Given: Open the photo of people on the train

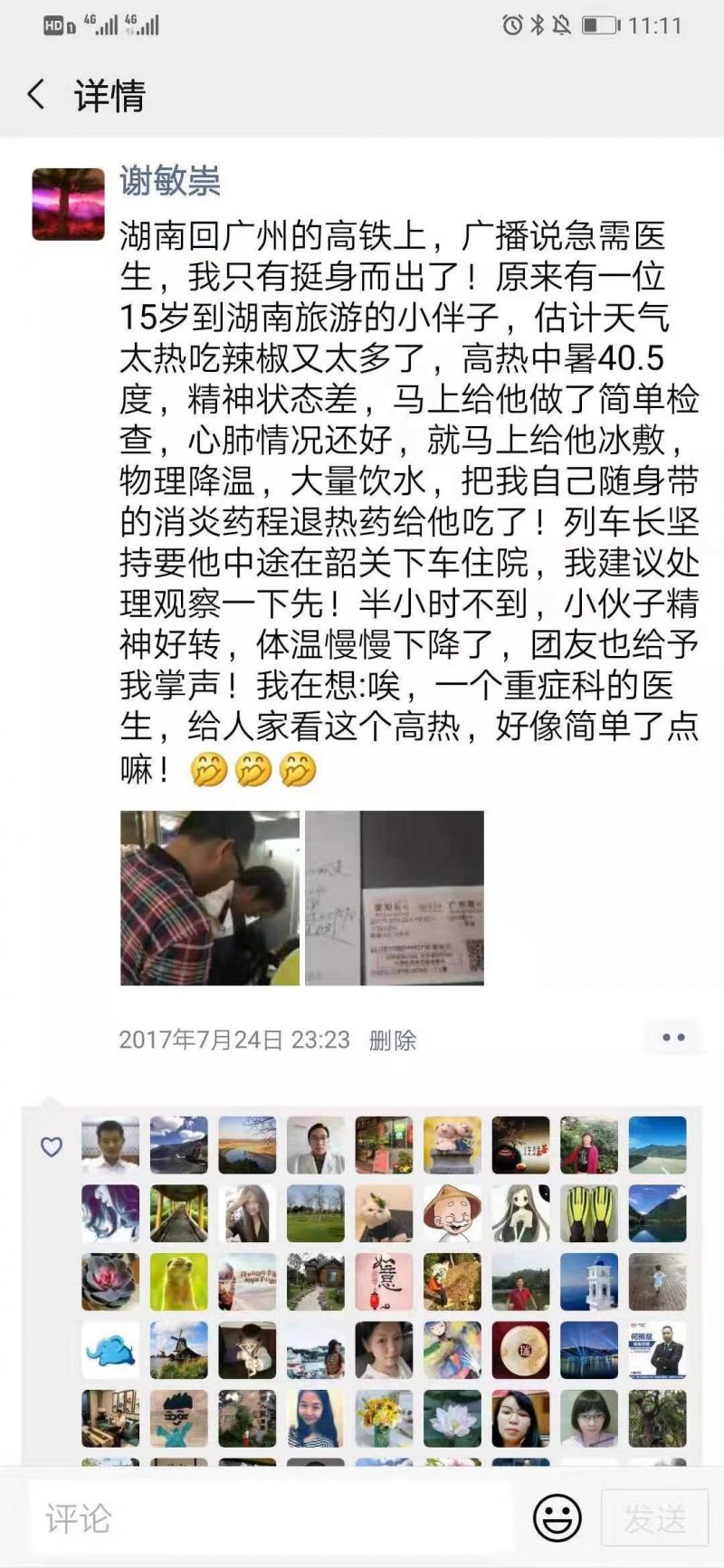Looking at the screenshot, I should [209, 898].
